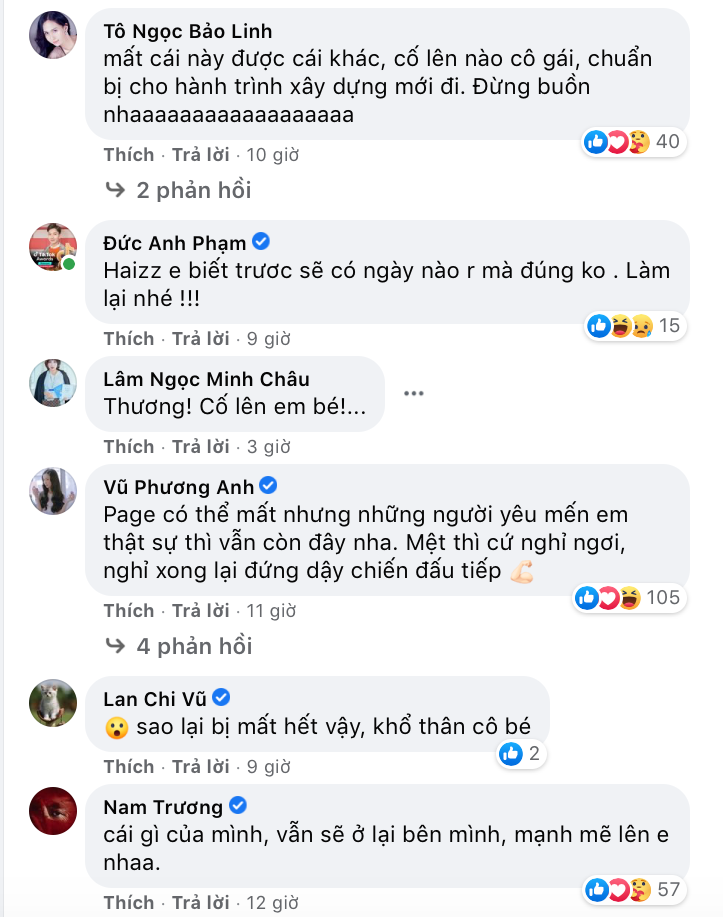Click the thumbs-up reaction icon on Tô Ngọc Bảo Linh's comment
This screenshot has height=917, width=723.
(594, 141)
